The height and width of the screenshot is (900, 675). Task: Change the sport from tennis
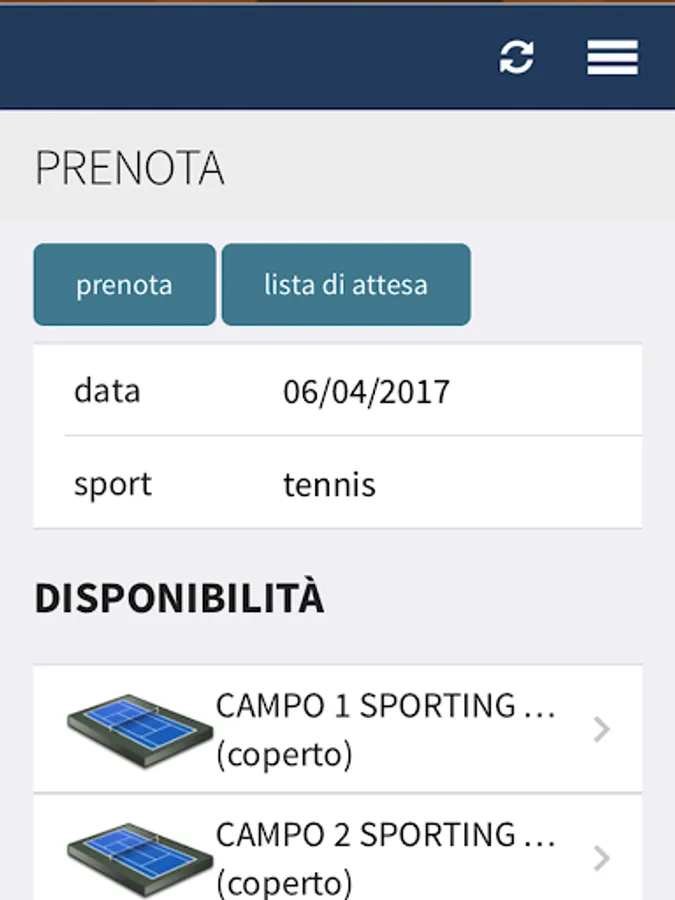click(330, 485)
